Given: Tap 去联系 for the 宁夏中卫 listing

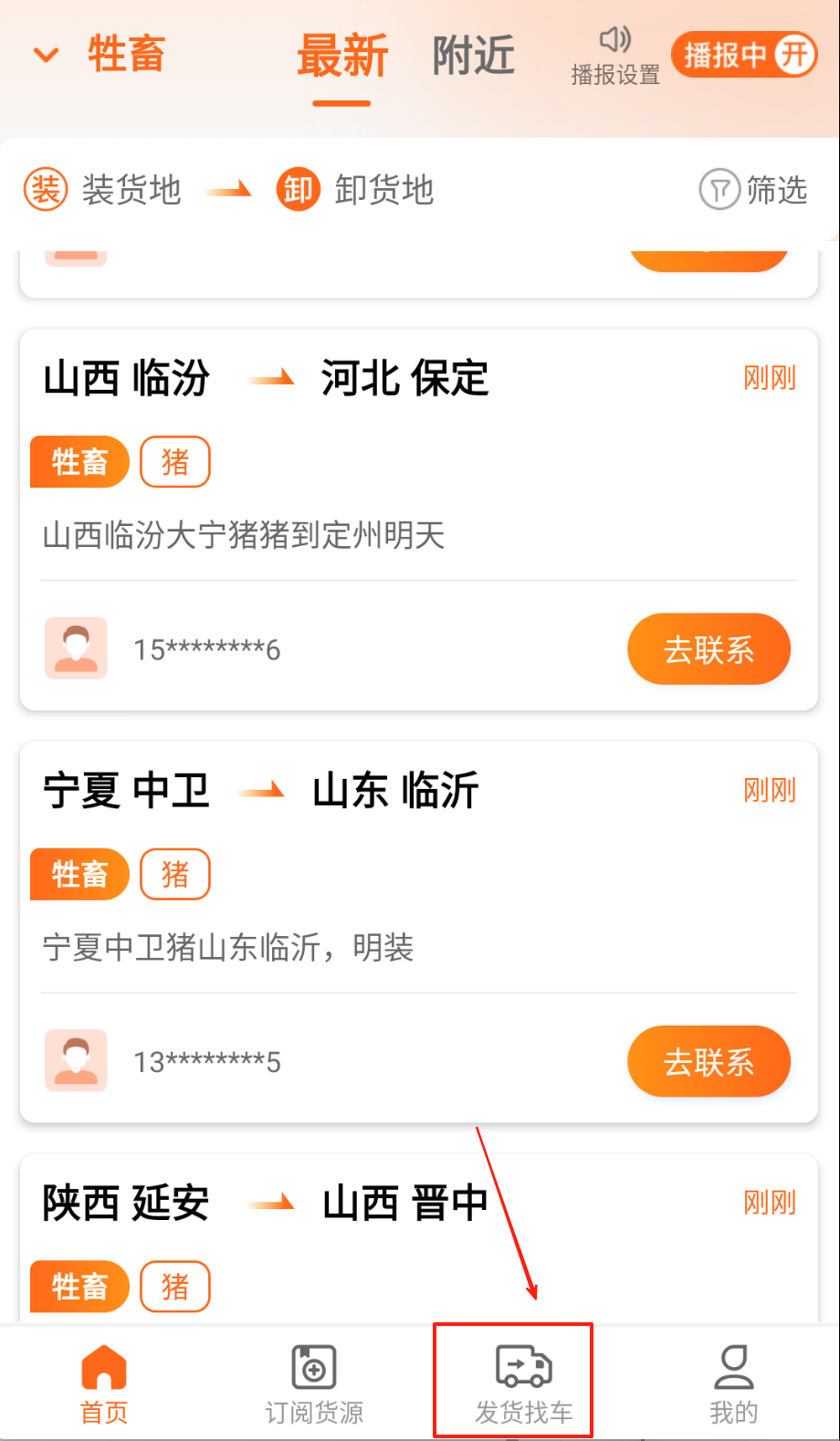Looking at the screenshot, I should [709, 1062].
